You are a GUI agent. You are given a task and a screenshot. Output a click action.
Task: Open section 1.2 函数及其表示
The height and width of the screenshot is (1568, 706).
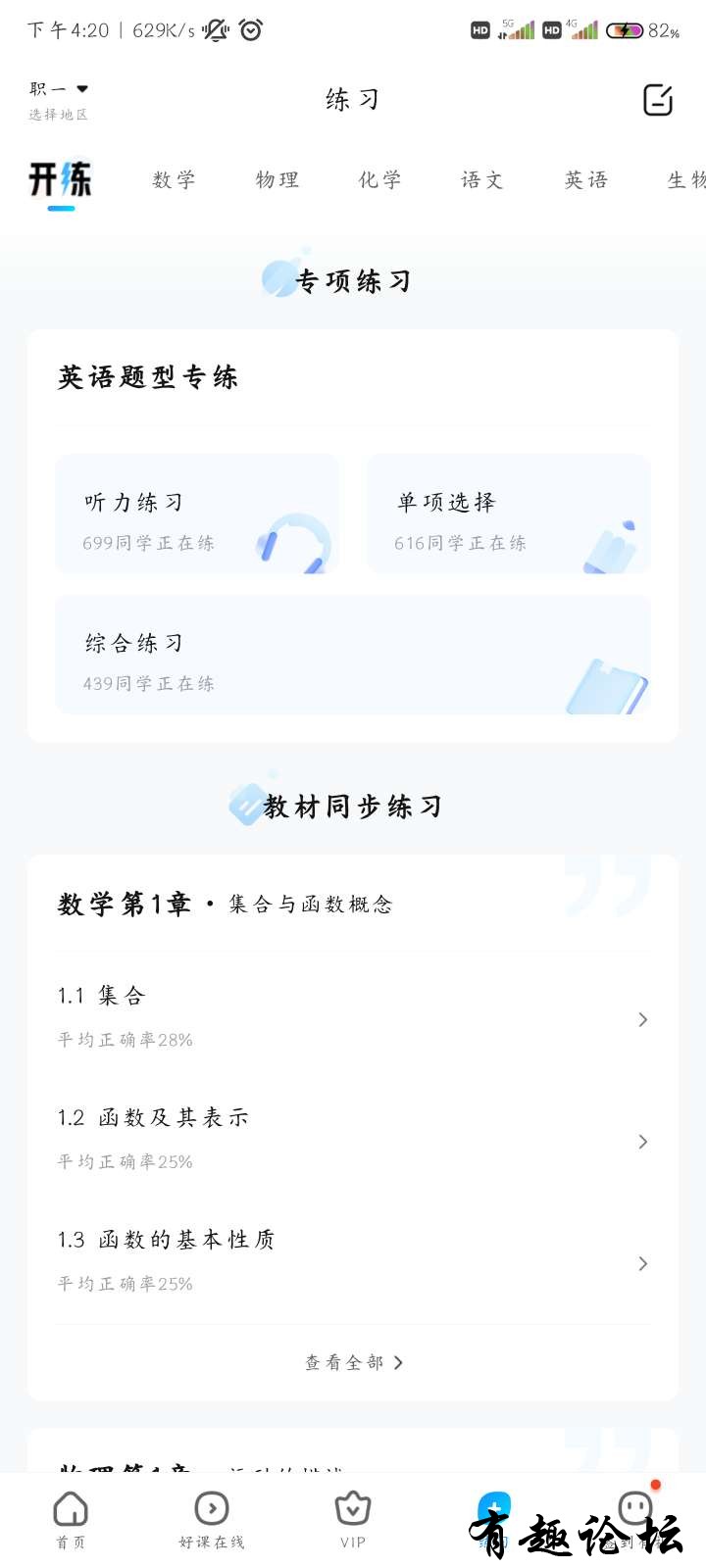point(353,1138)
